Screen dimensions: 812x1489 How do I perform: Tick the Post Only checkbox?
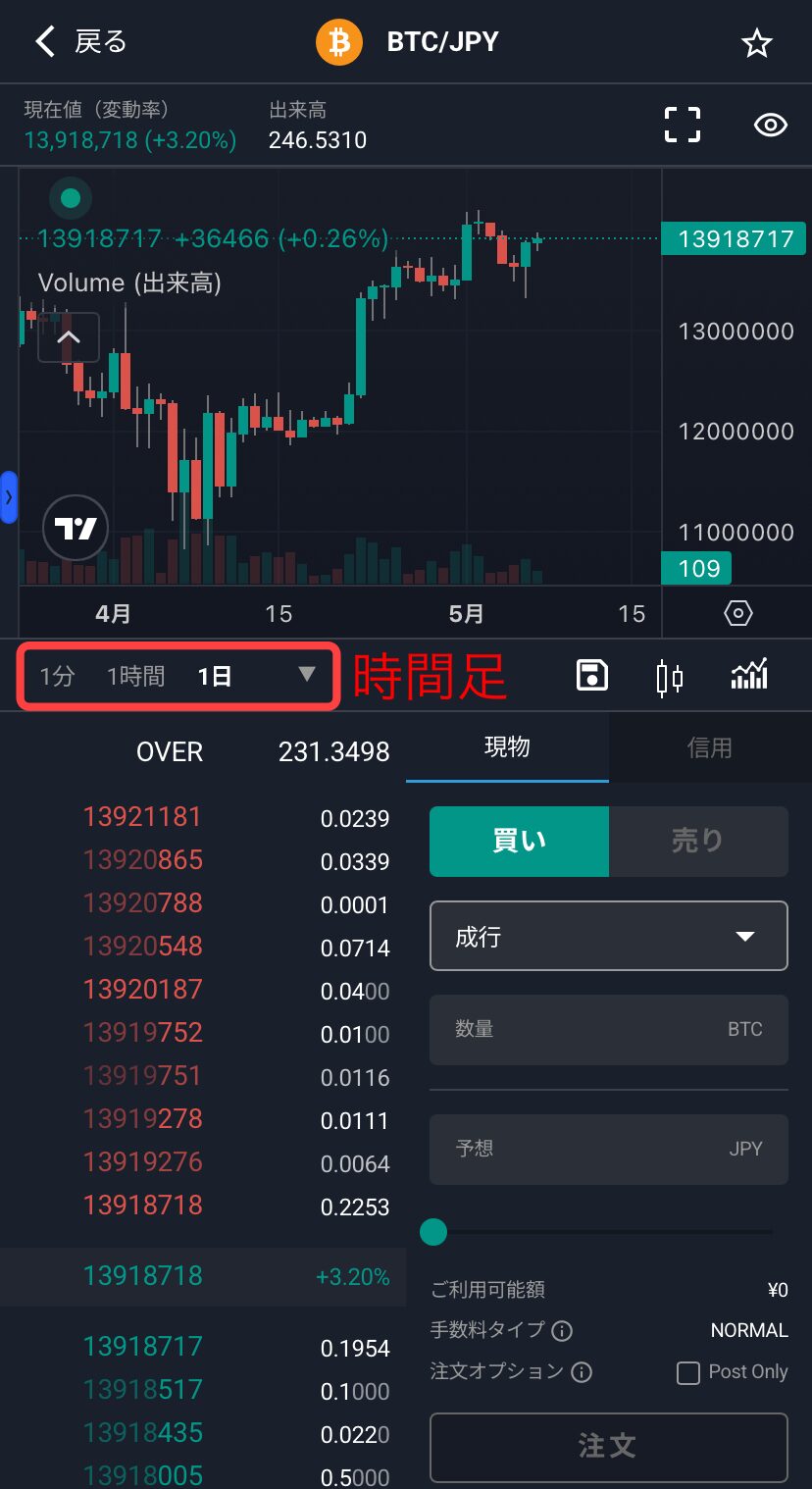[688, 1372]
